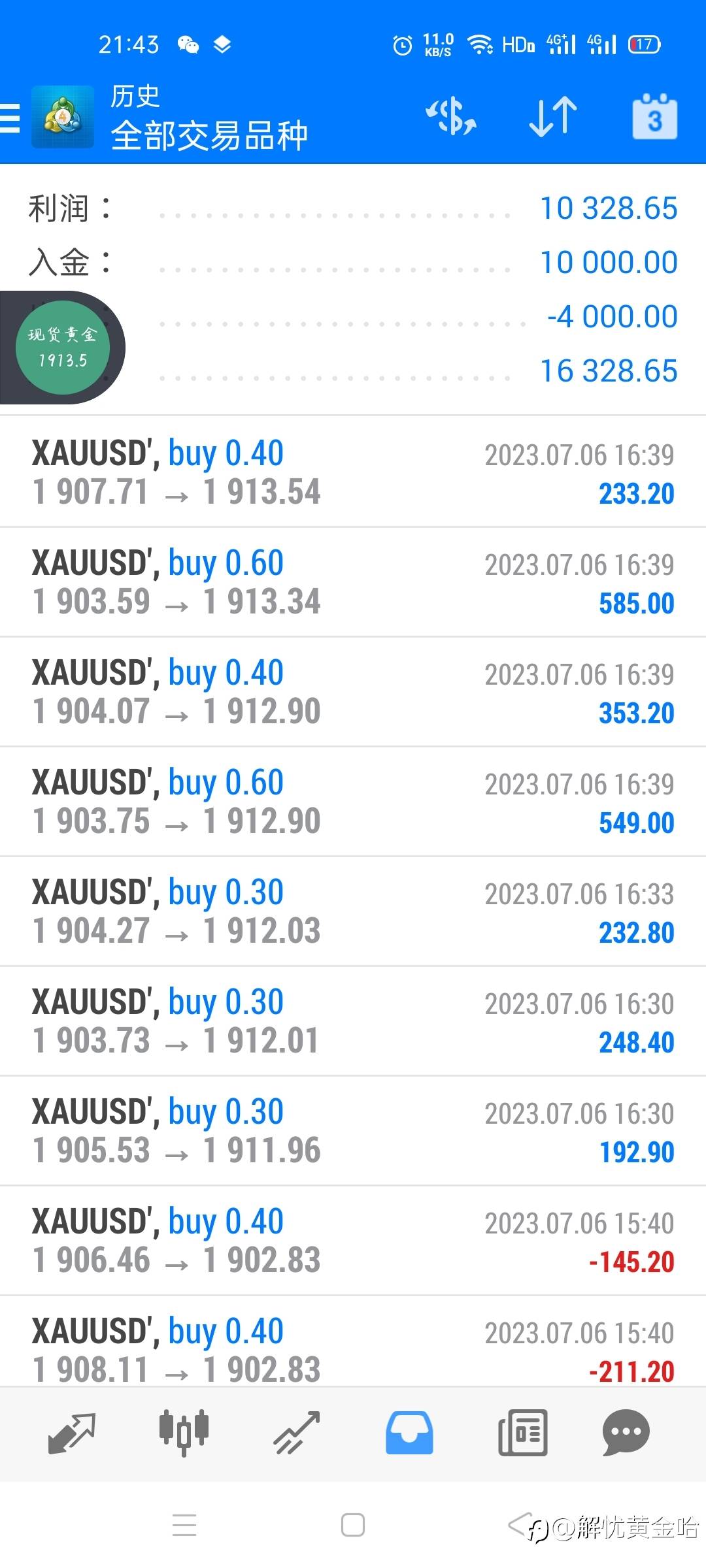
Task: Tap the system home button
Action: pos(353,1526)
